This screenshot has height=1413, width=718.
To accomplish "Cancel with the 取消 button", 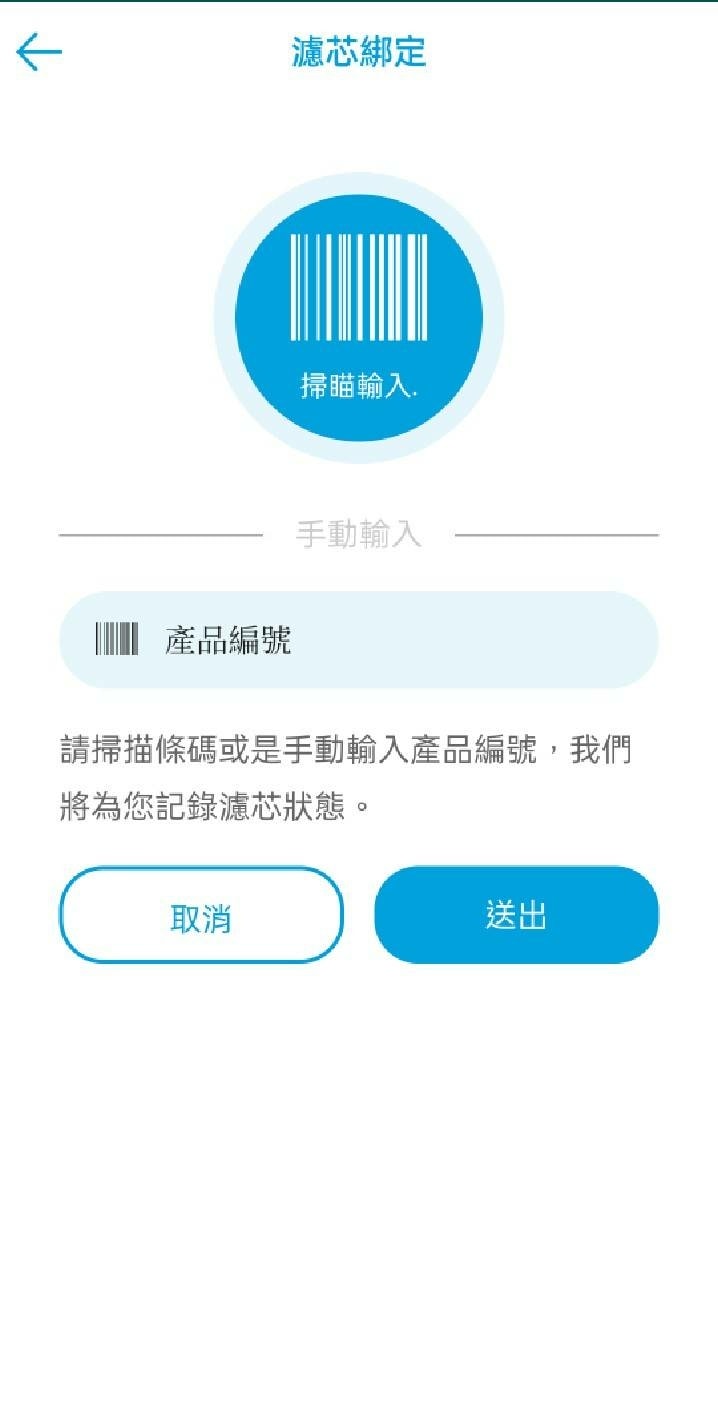I will pyautogui.click(x=201, y=915).
